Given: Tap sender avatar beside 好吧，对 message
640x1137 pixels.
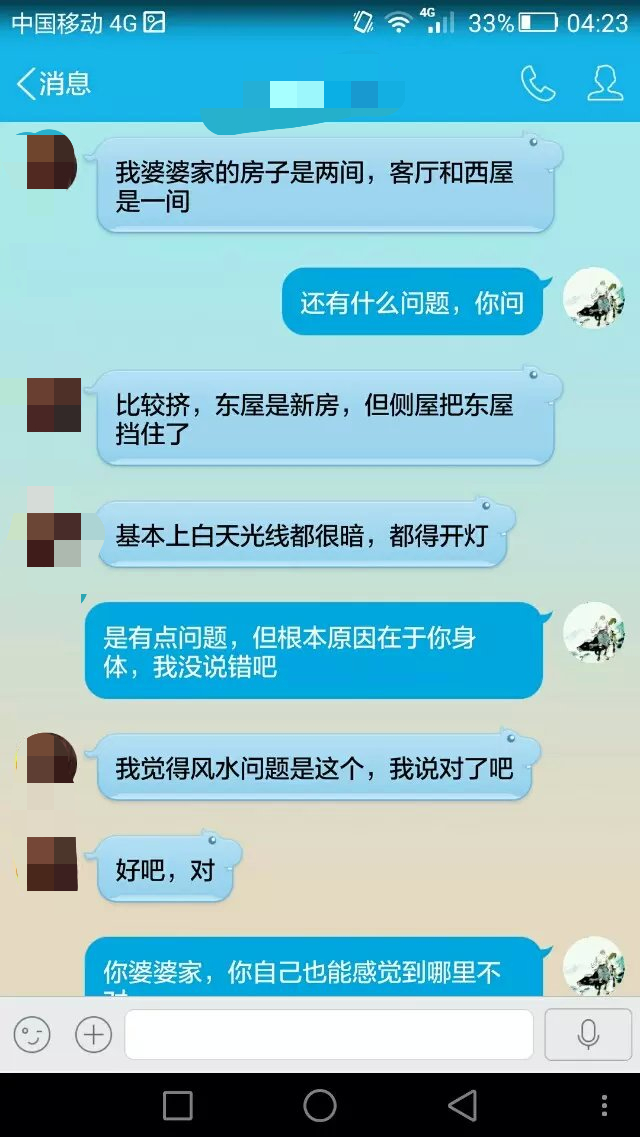Looking at the screenshot, I should (52, 864).
